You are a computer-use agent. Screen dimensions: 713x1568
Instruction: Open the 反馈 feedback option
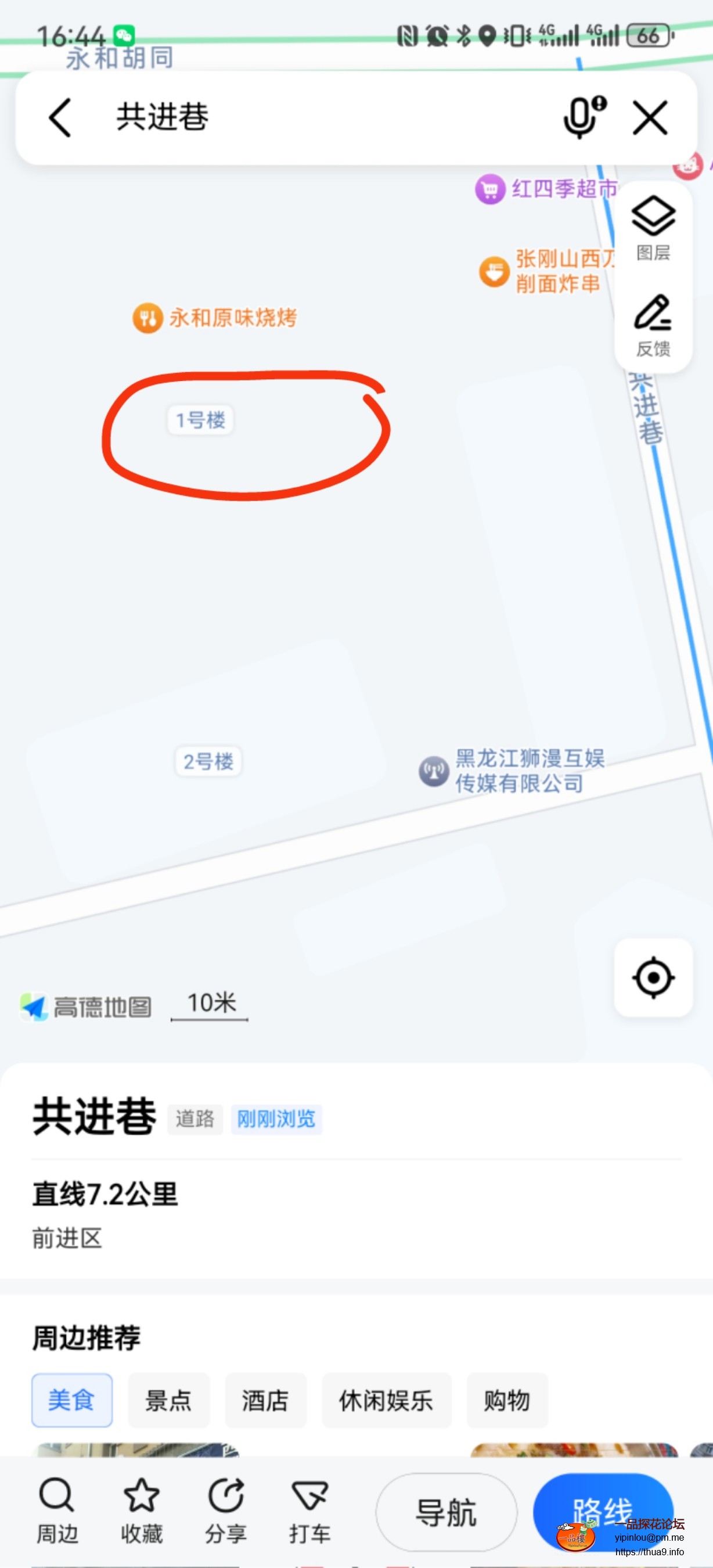click(653, 325)
